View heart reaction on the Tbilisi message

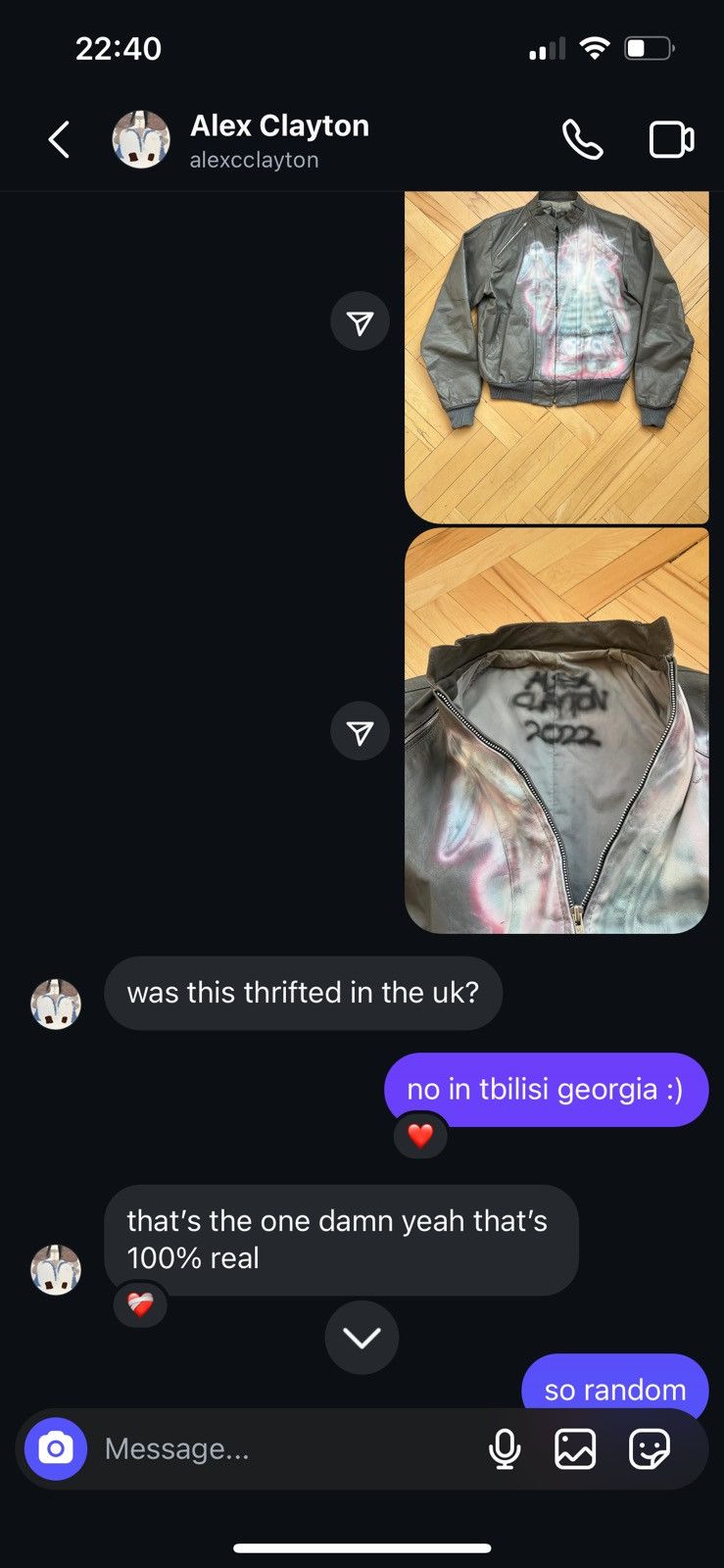pos(420,1136)
